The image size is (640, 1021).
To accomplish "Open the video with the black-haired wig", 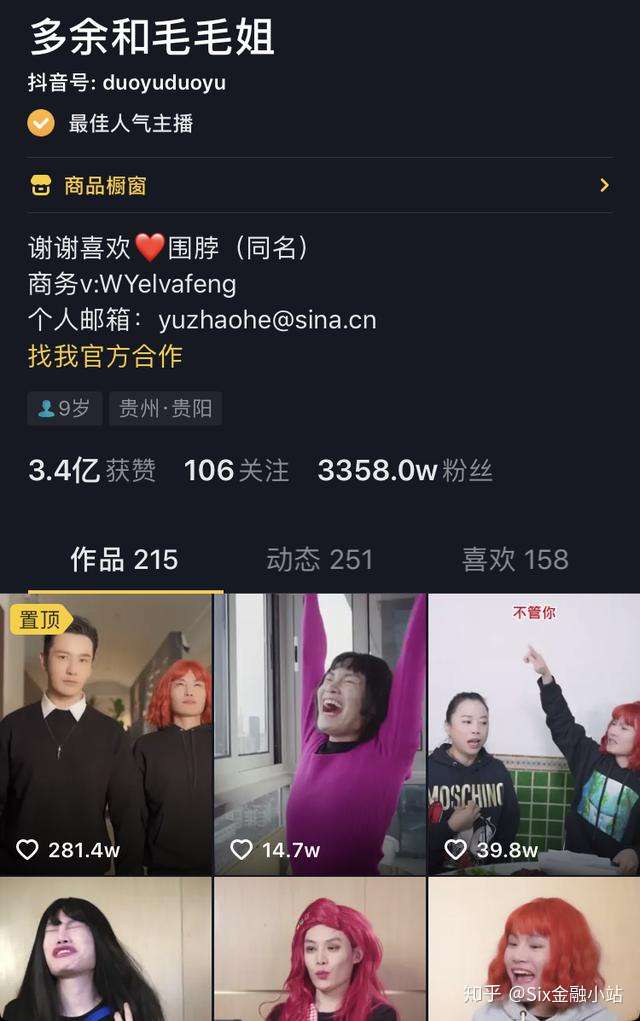I will [105, 950].
